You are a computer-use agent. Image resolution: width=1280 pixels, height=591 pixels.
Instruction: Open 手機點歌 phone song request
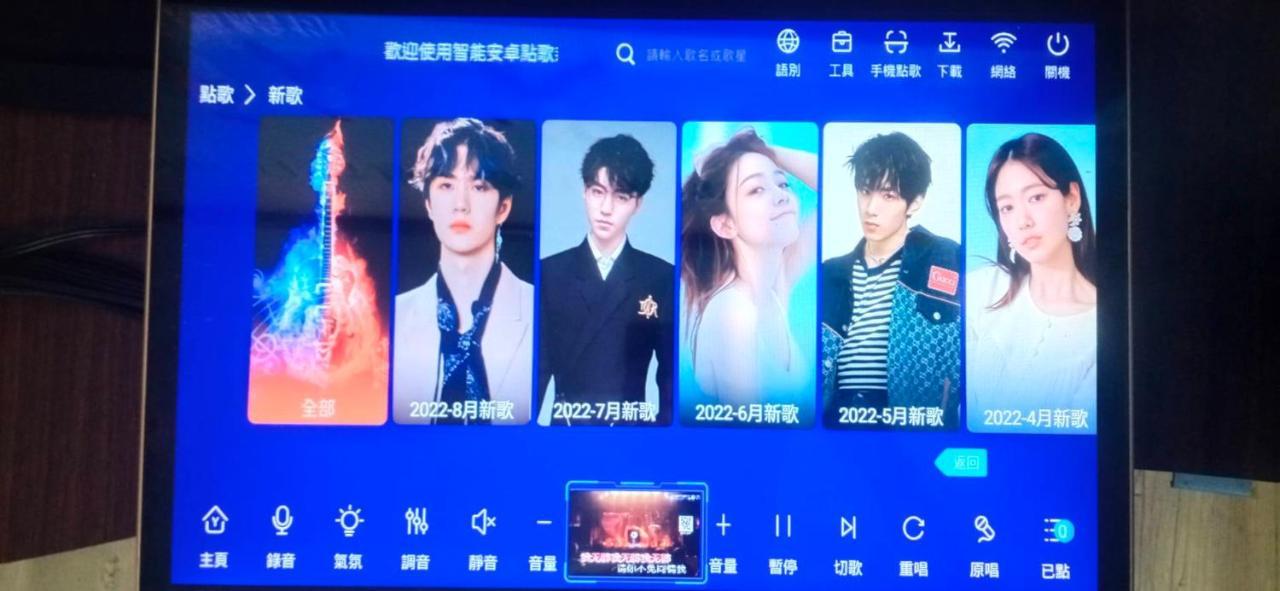click(x=896, y=53)
